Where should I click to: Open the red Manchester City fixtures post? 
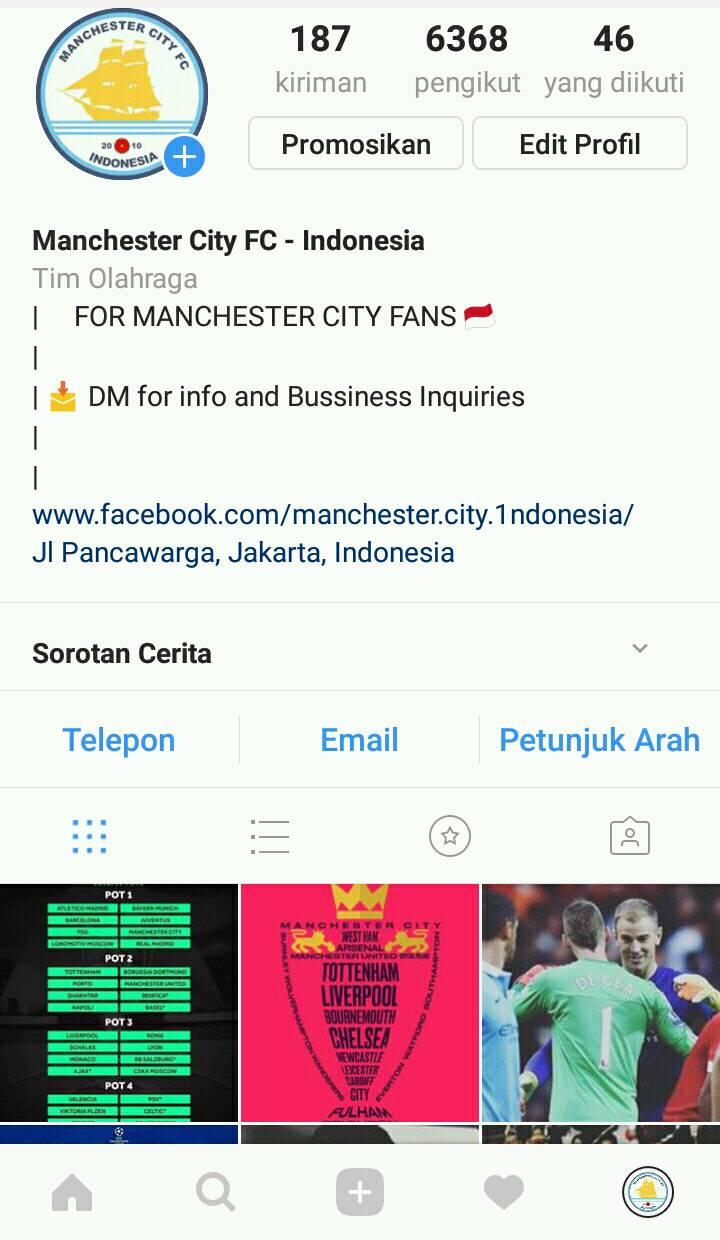tap(360, 1003)
